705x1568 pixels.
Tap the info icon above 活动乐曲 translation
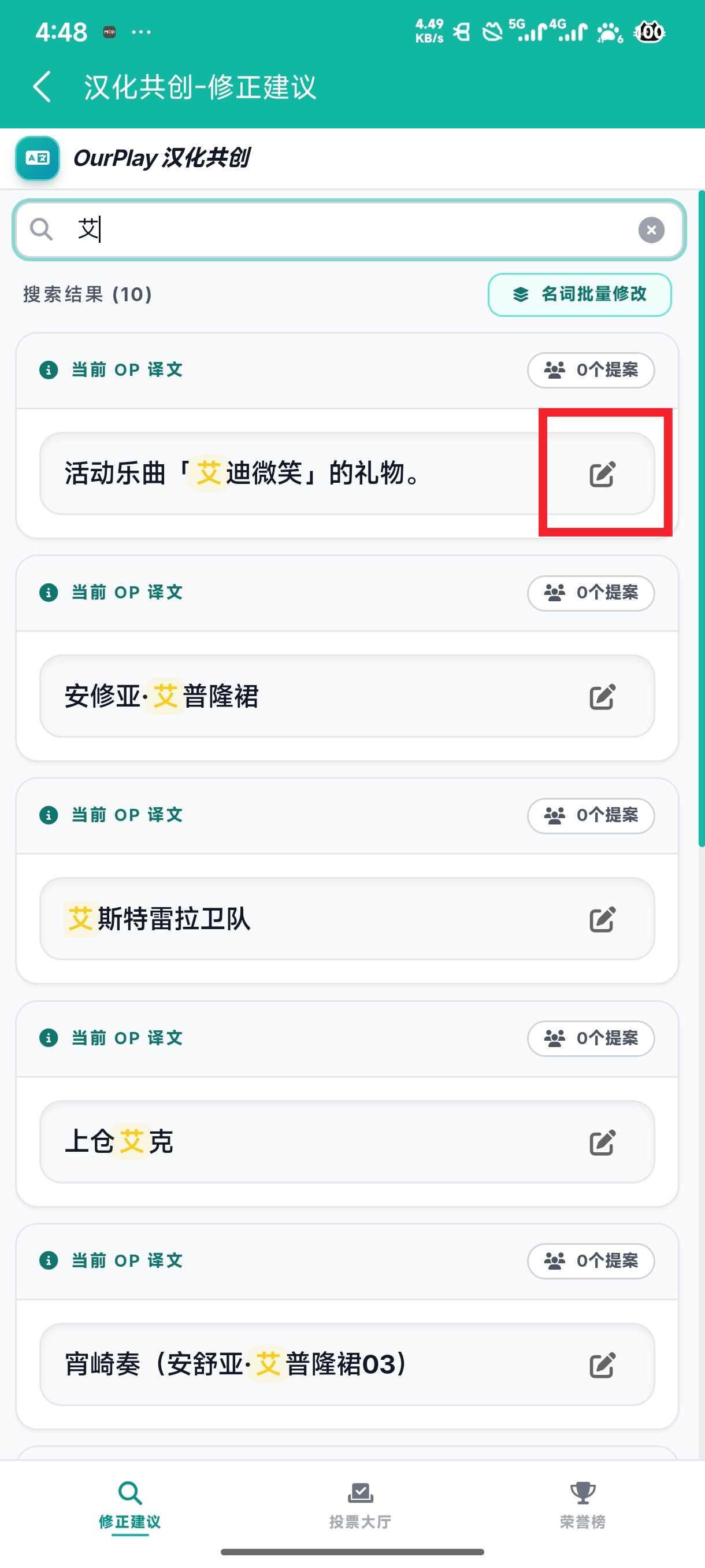tap(48, 369)
